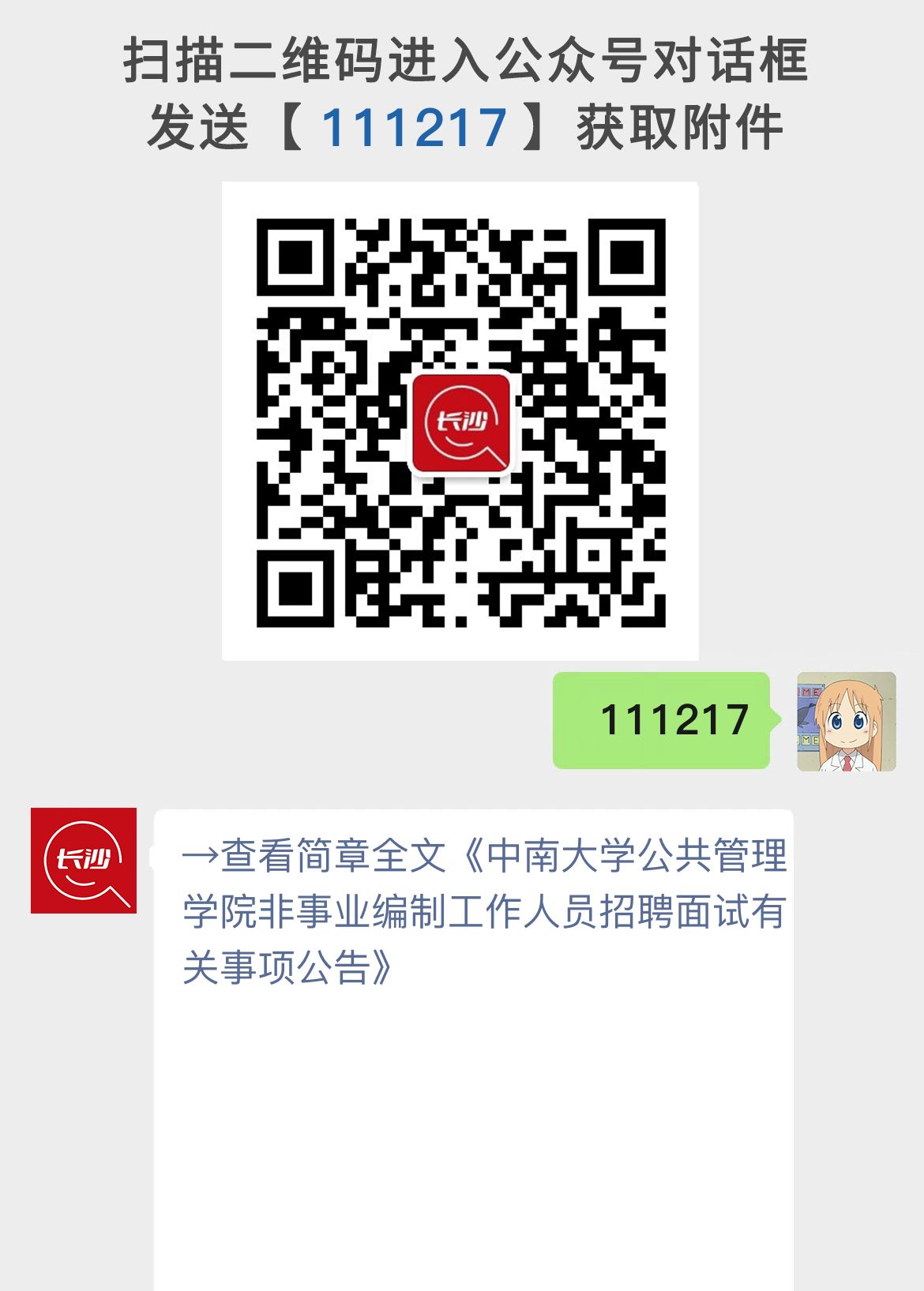Viewport: 924px width, 1291px height.
Task: Select the 扫描二维码进入公众号对话框 heading
Action: (460, 63)
